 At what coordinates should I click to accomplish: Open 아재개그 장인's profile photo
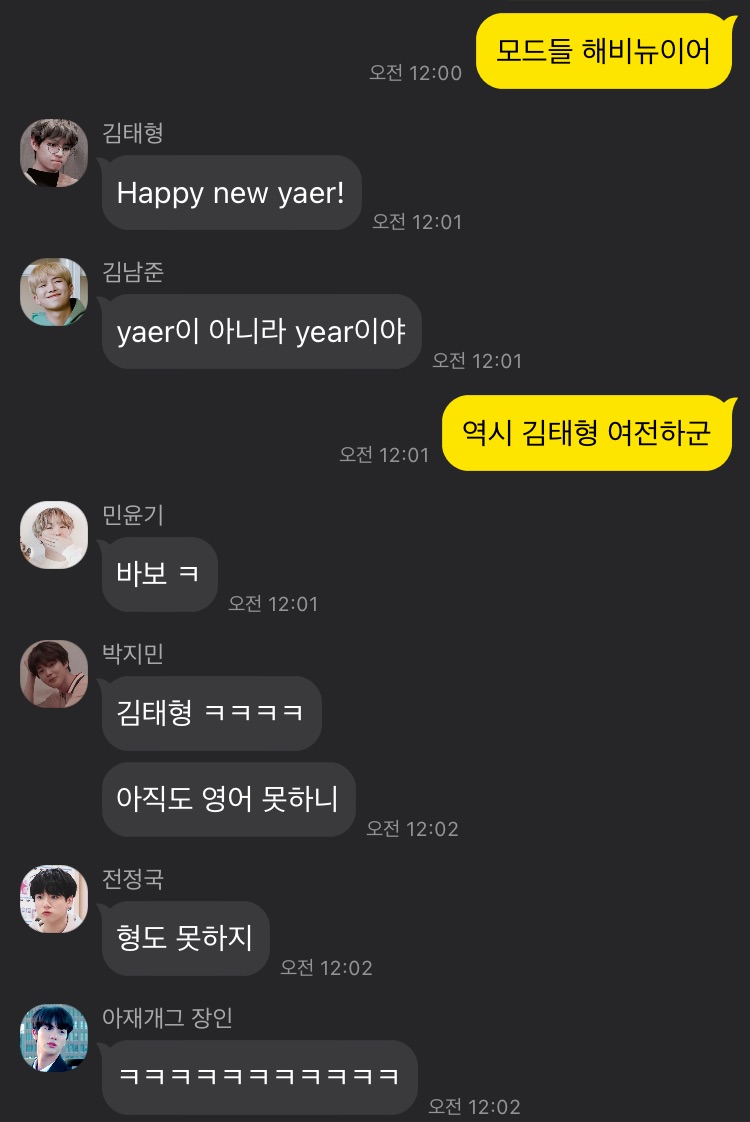click(x=54, y=1038)
